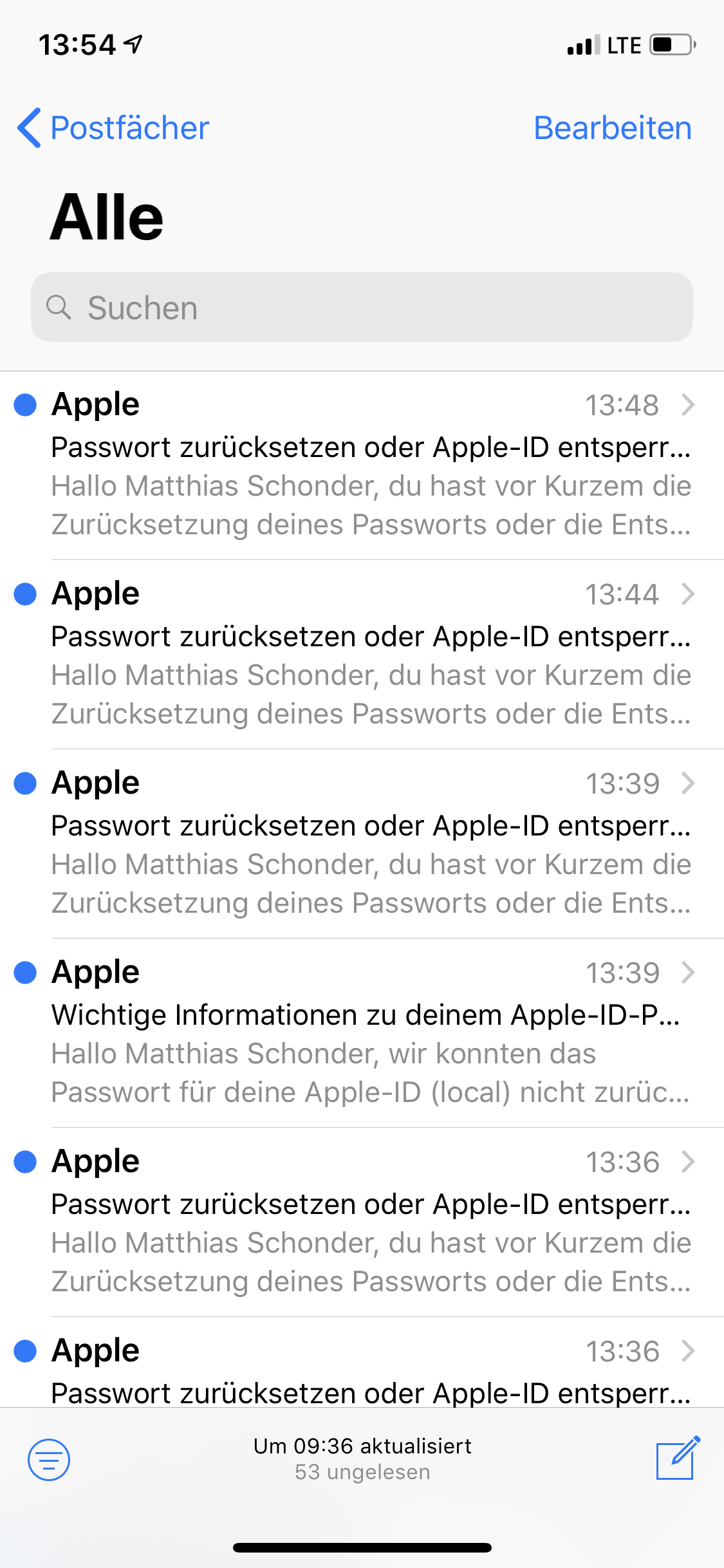The width and height of the screenshot is (724, 1568).
Task: Open the Apple email from 13:44
Action: (x=362, y=655)
